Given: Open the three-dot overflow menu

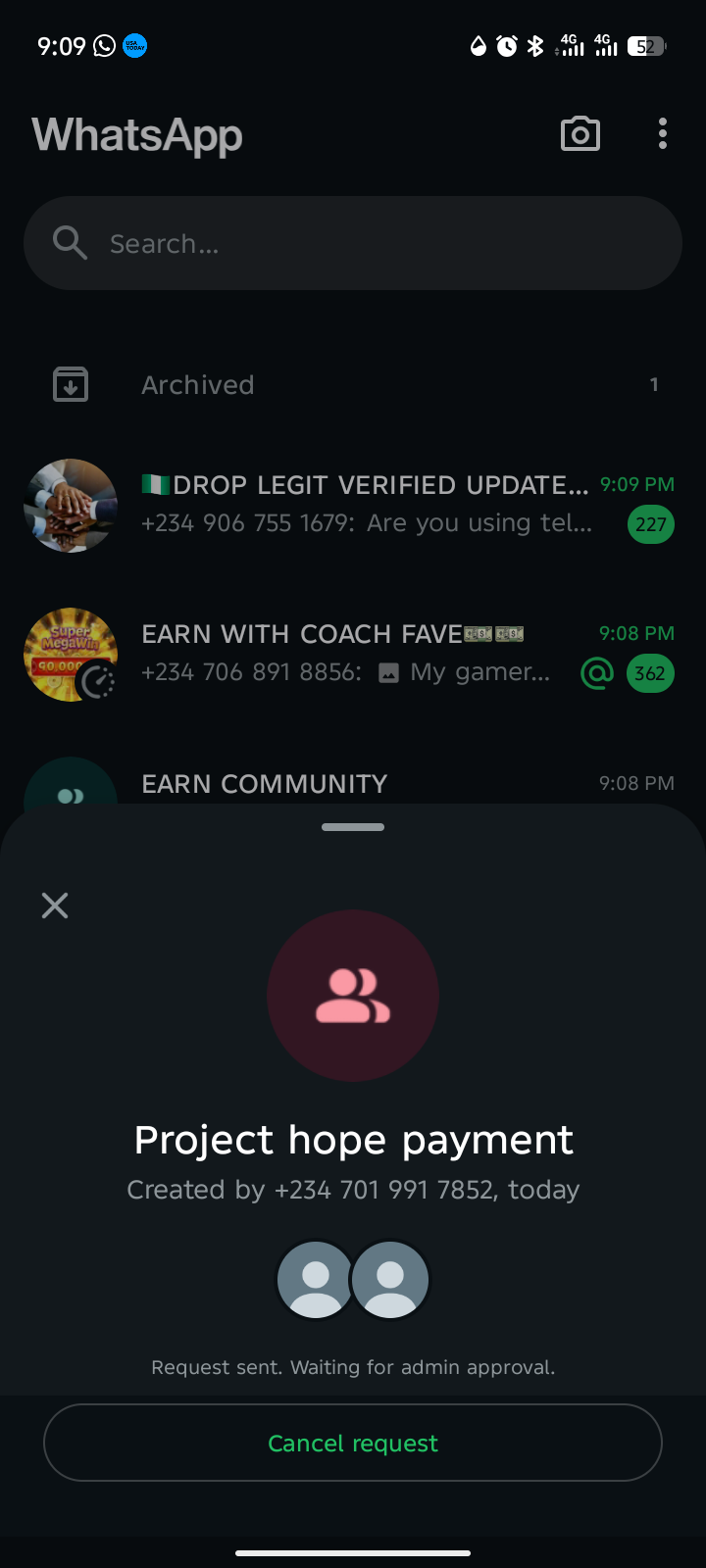Looking at the screenshot, I should click(663, 134).
